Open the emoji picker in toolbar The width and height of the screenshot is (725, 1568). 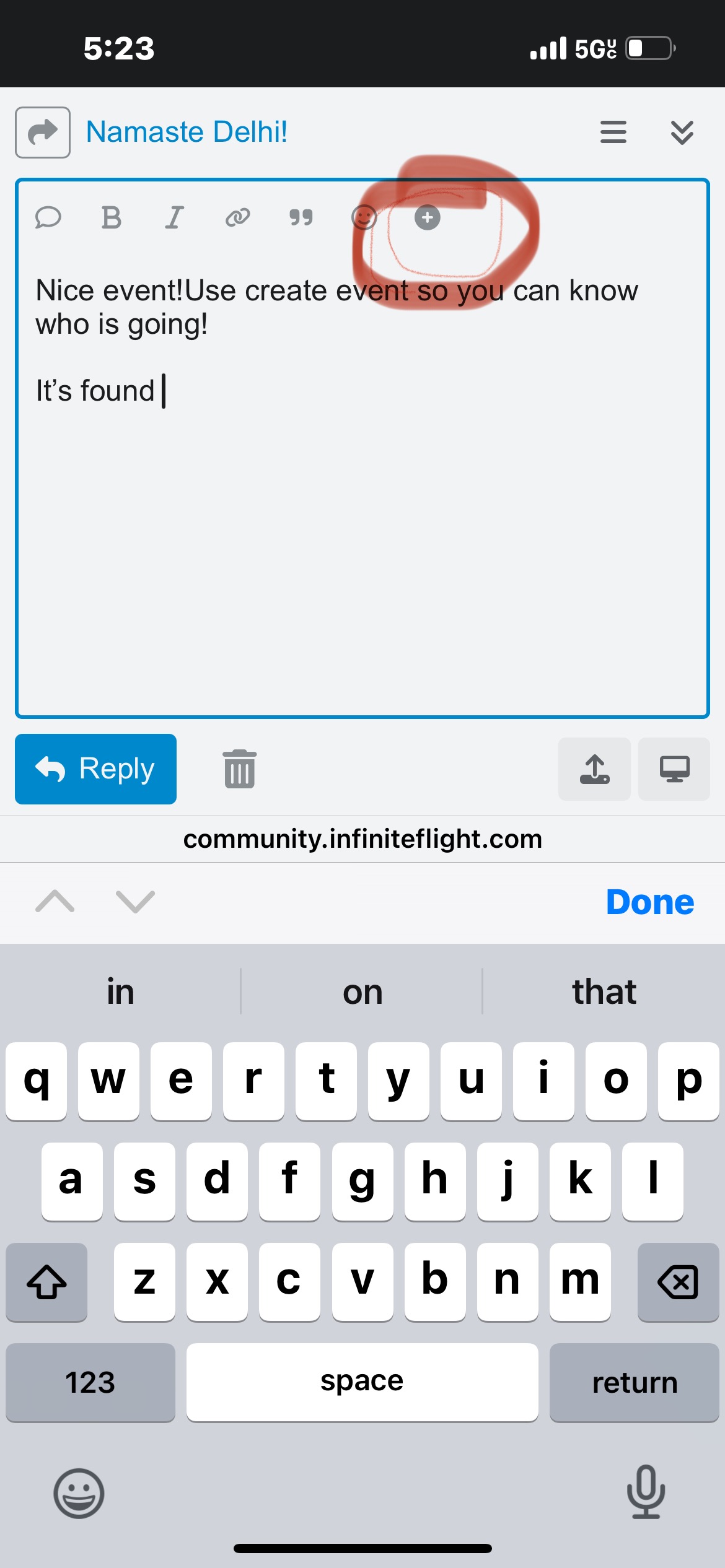(364, 217)
